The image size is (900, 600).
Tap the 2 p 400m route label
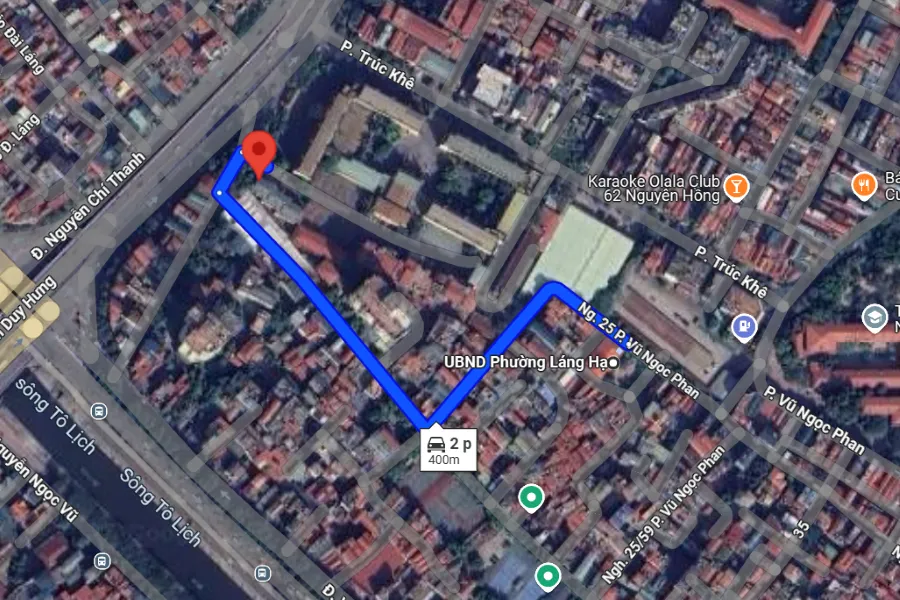point(447,450)
